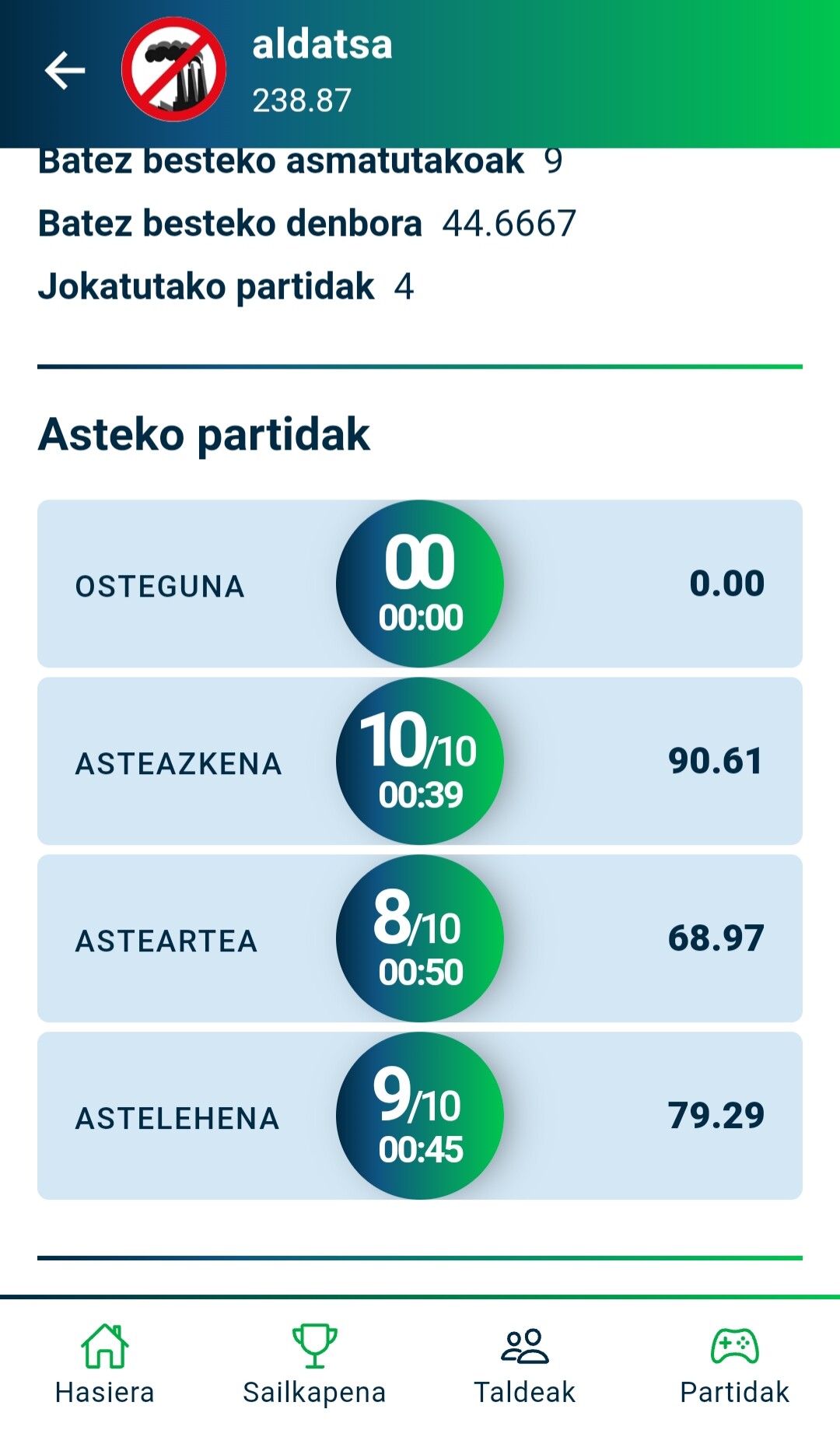Viewport: 840px width, 1430px height.
Task: Go to the Taldeak tab
Action: click(x=525, y=1365)
